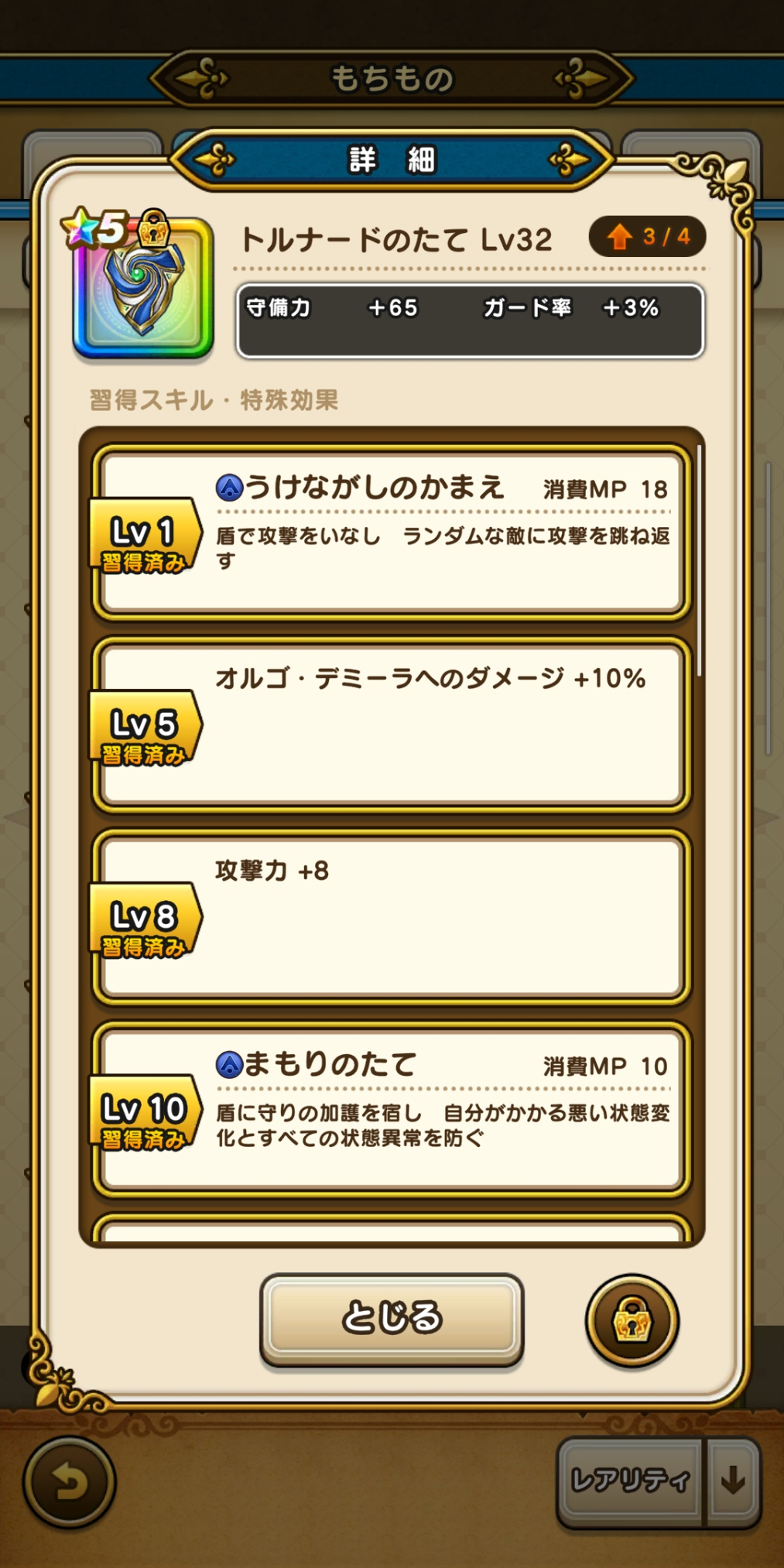Viewport: 784px width, 1568px height.
Task: Toggle the padlock lock for this shield
Action: tap(632, 1320)
